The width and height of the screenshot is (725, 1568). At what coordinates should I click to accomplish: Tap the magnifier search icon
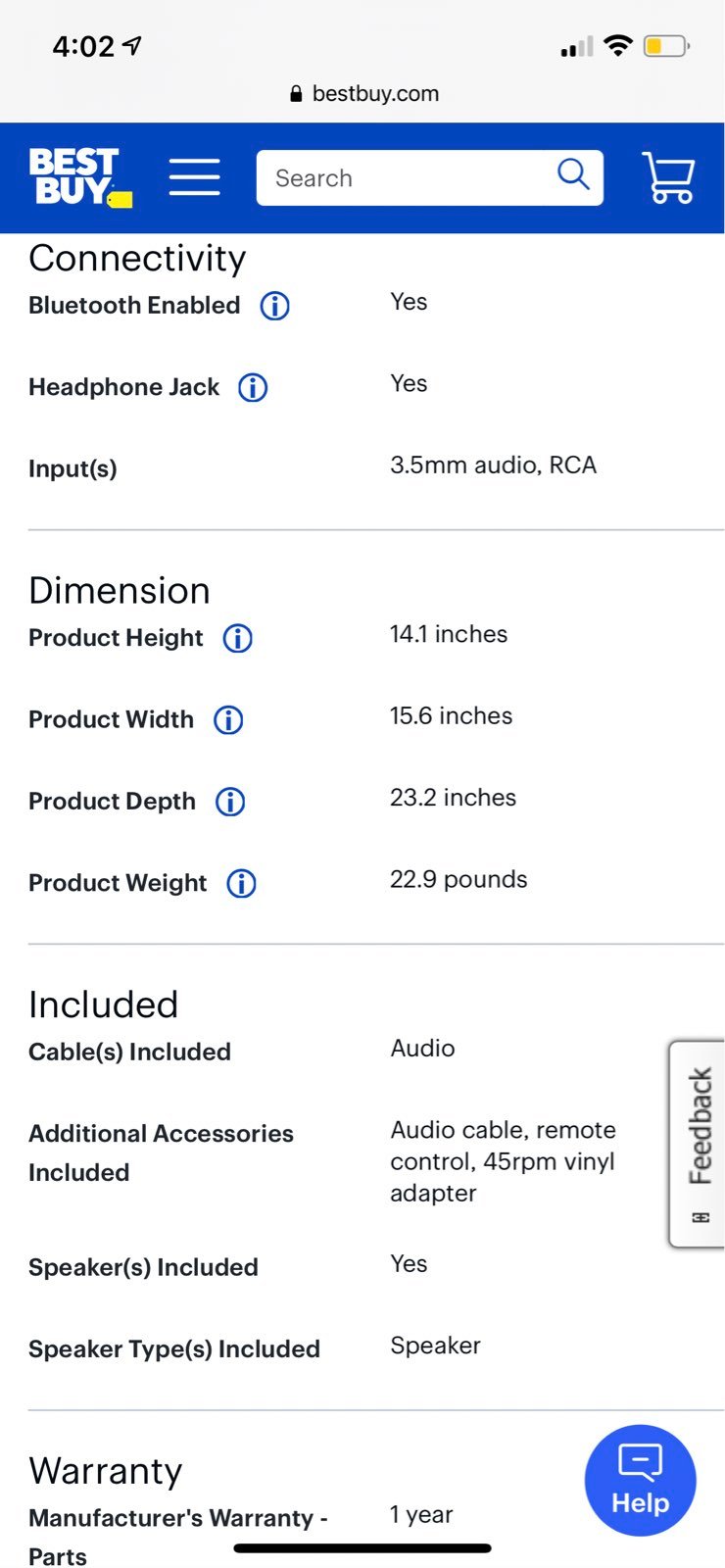pyautogui.click(x=573, y=175)
